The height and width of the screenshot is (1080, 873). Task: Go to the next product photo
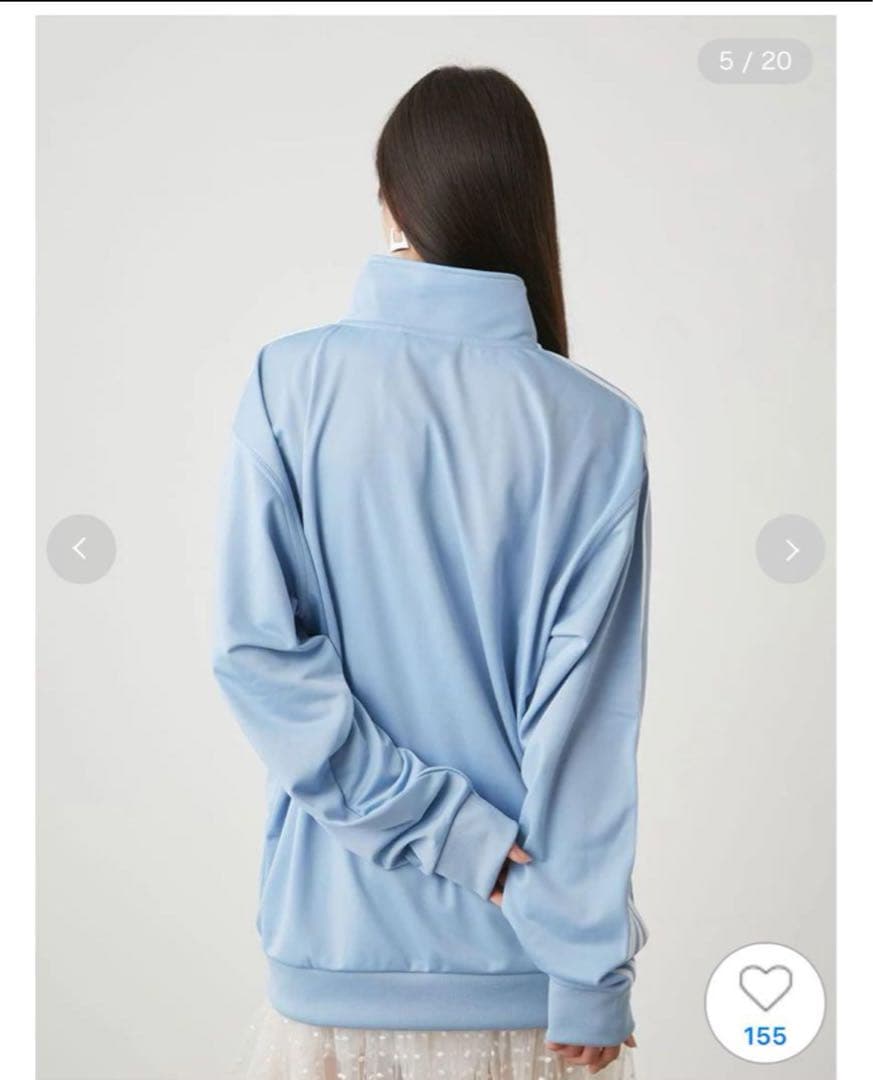[790, 549]
